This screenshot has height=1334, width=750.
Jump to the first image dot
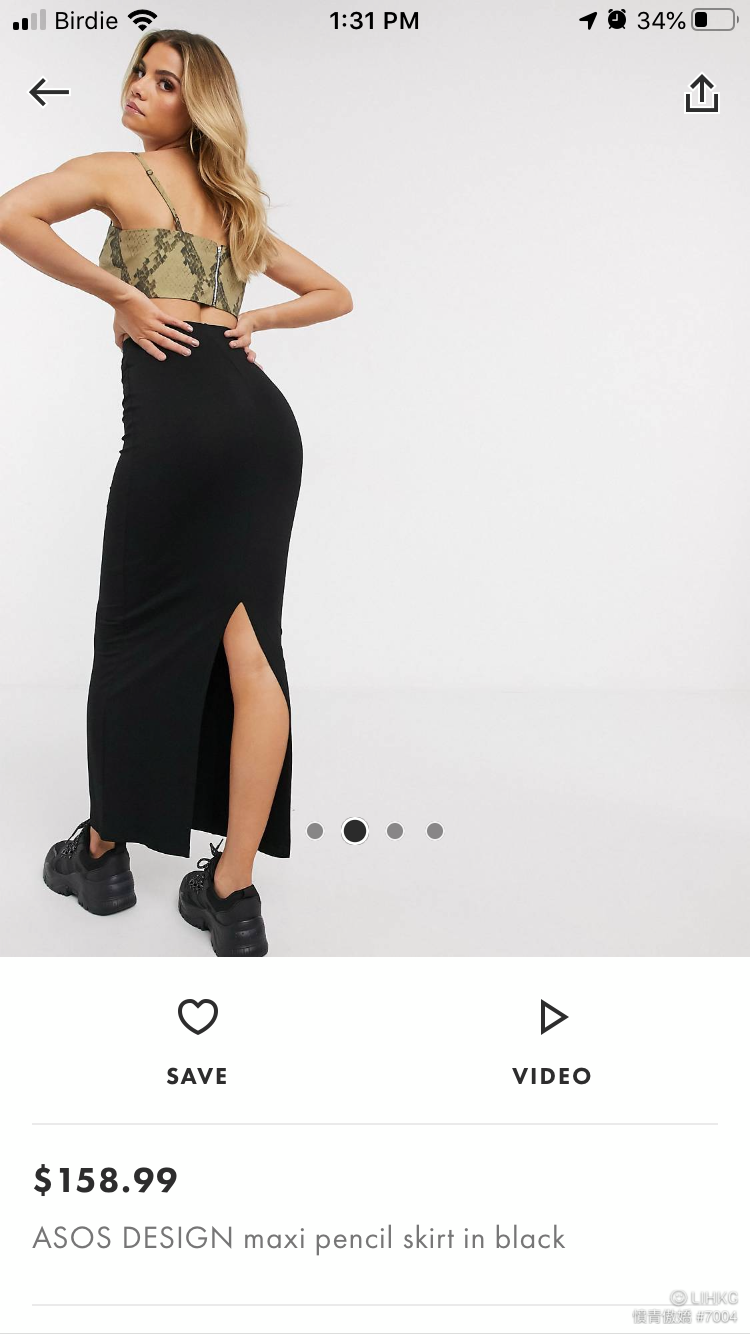[315, 831]
